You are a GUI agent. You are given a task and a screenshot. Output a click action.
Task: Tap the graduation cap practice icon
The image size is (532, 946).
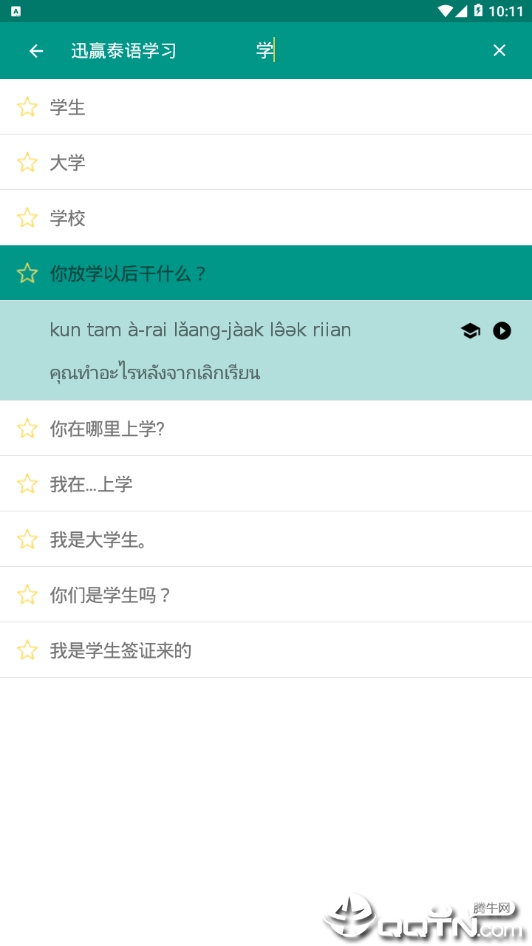[470, 331]
